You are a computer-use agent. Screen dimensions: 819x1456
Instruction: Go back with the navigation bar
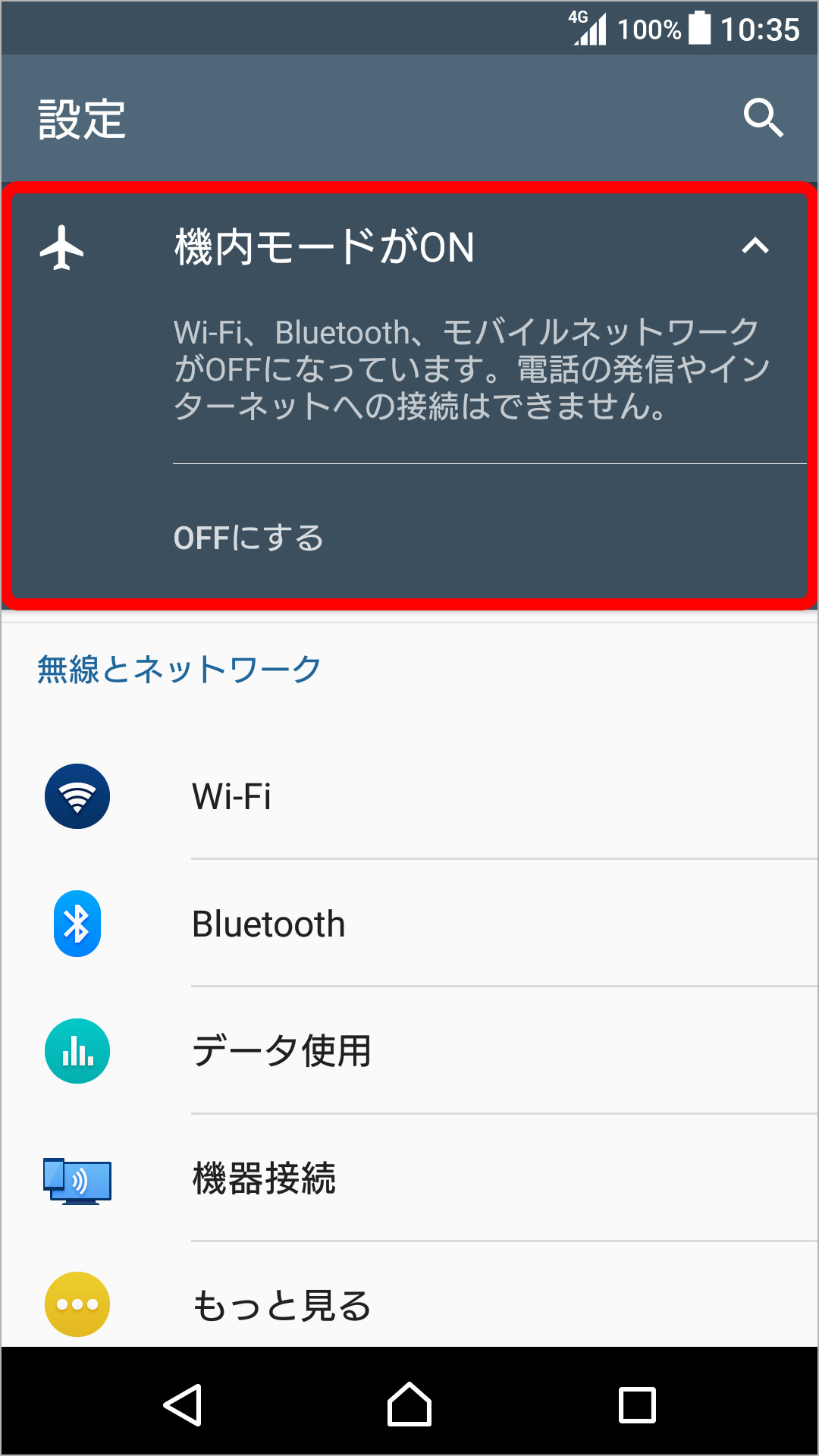[183, 1404]
